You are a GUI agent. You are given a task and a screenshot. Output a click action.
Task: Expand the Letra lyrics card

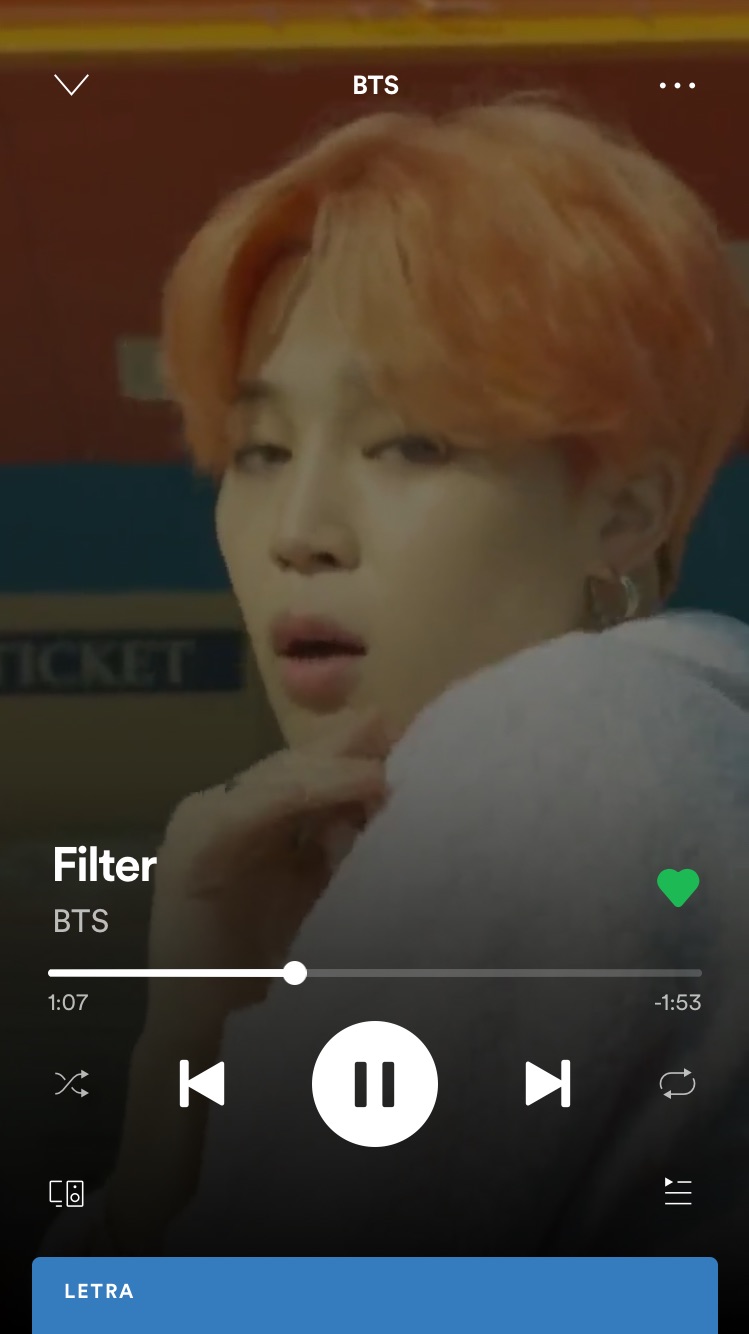[x=375, y=1294]
